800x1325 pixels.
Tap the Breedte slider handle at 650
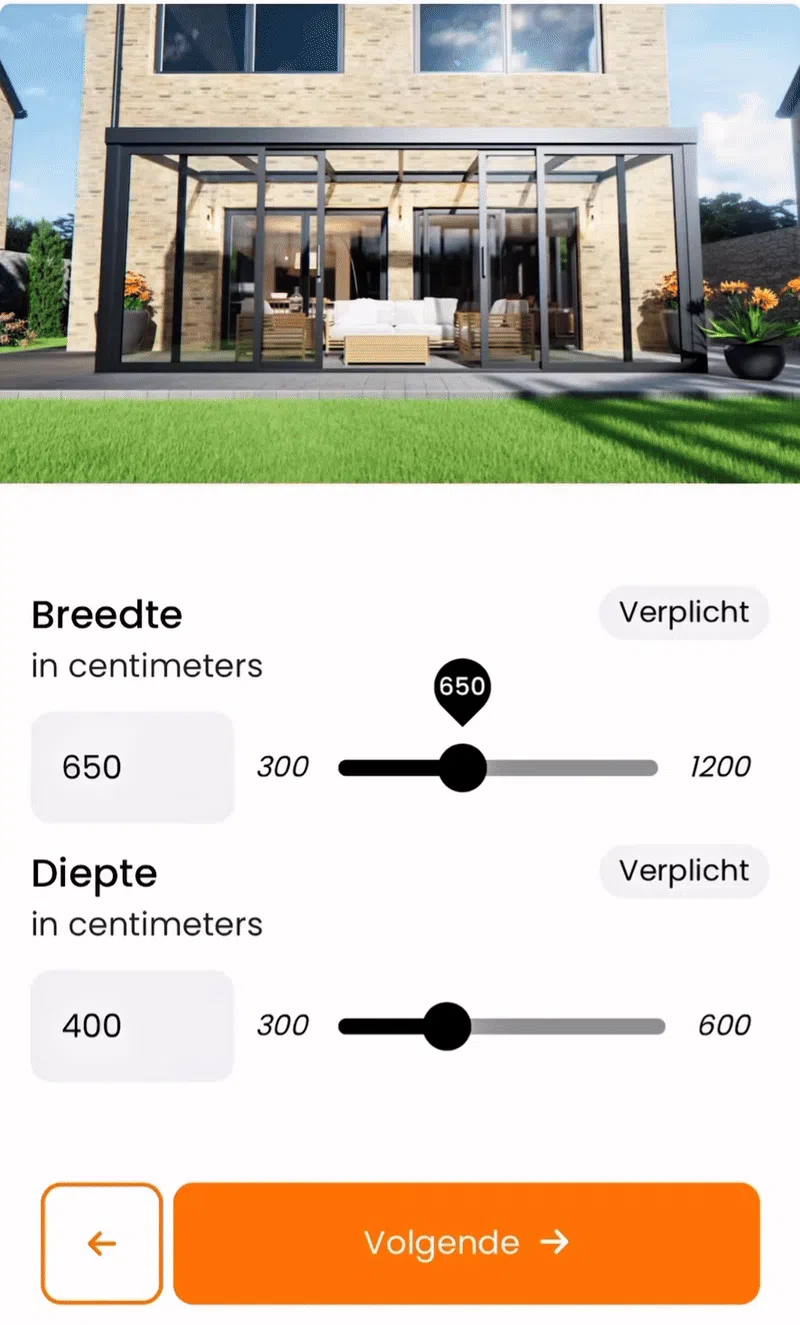462,768
